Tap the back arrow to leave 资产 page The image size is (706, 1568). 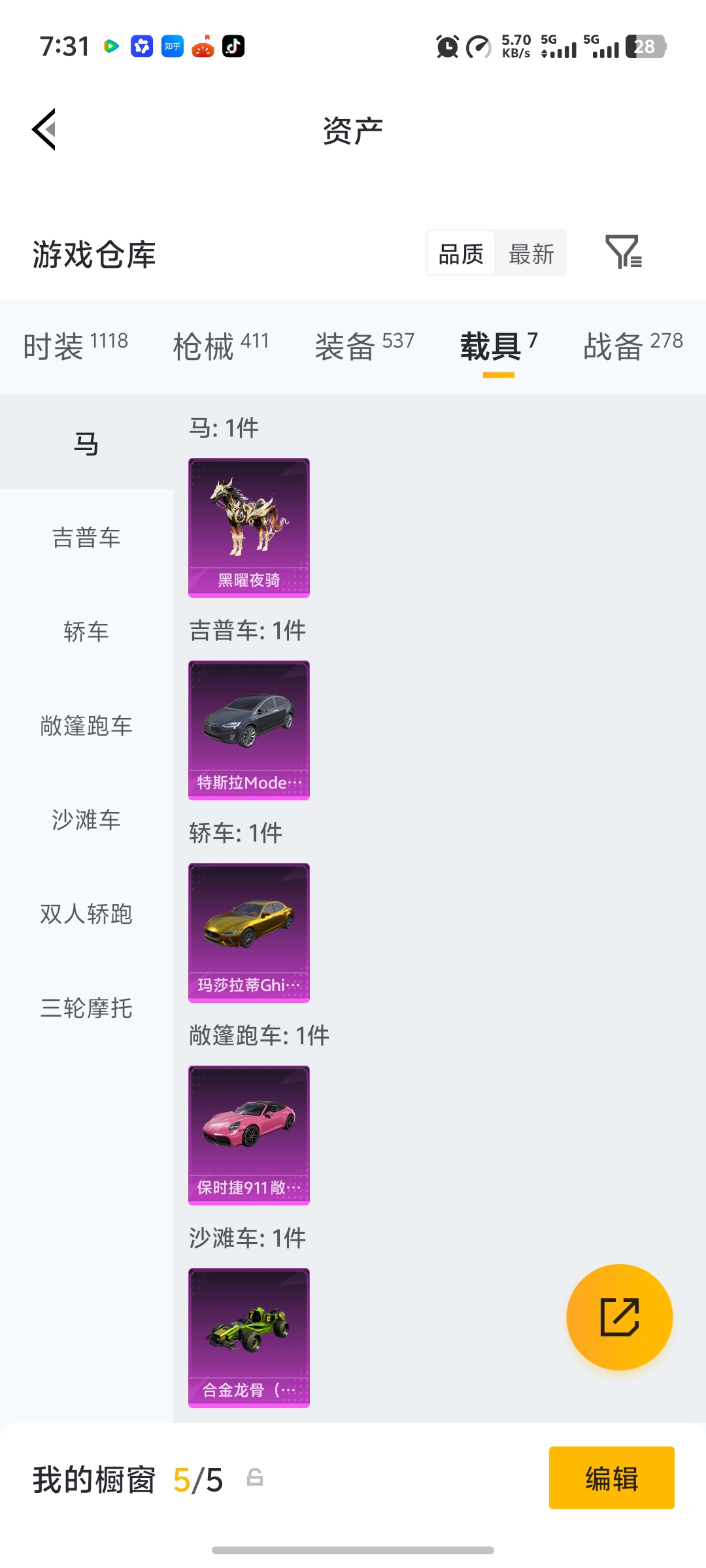coord(44,129)
